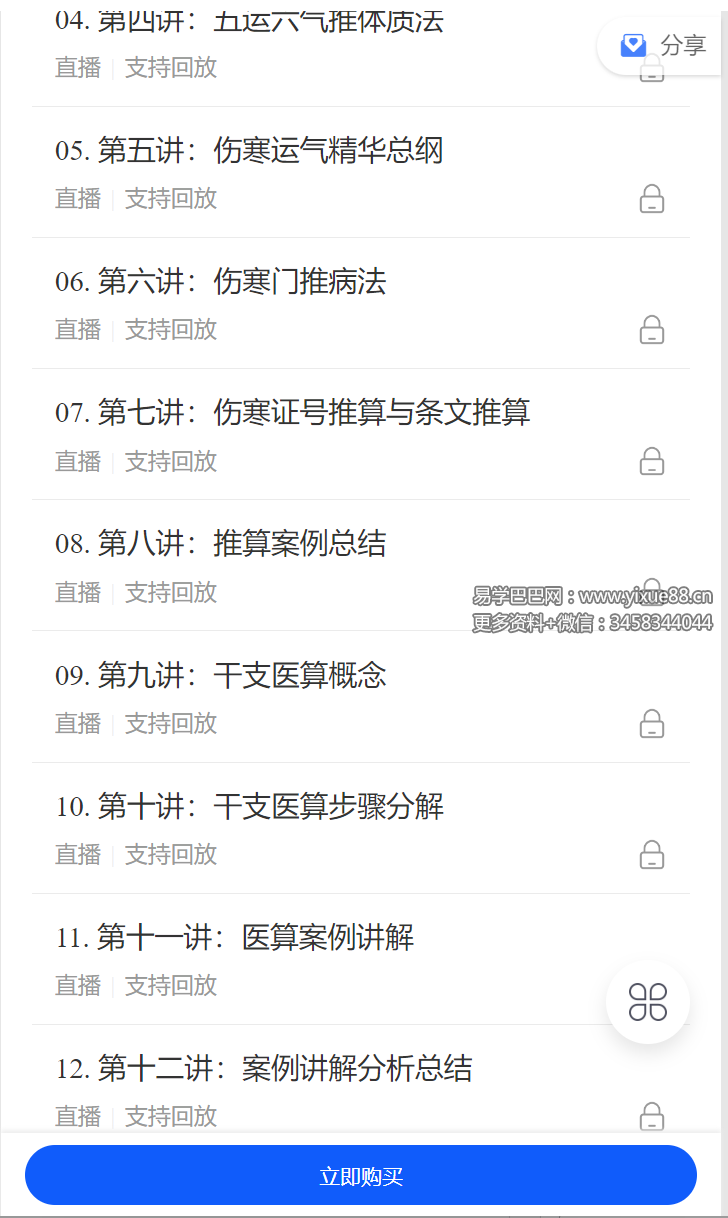The width and height of the screenshot is (728, 1218).
Task: Tap 立即购买 to buy now
Action: (360, 1176)
